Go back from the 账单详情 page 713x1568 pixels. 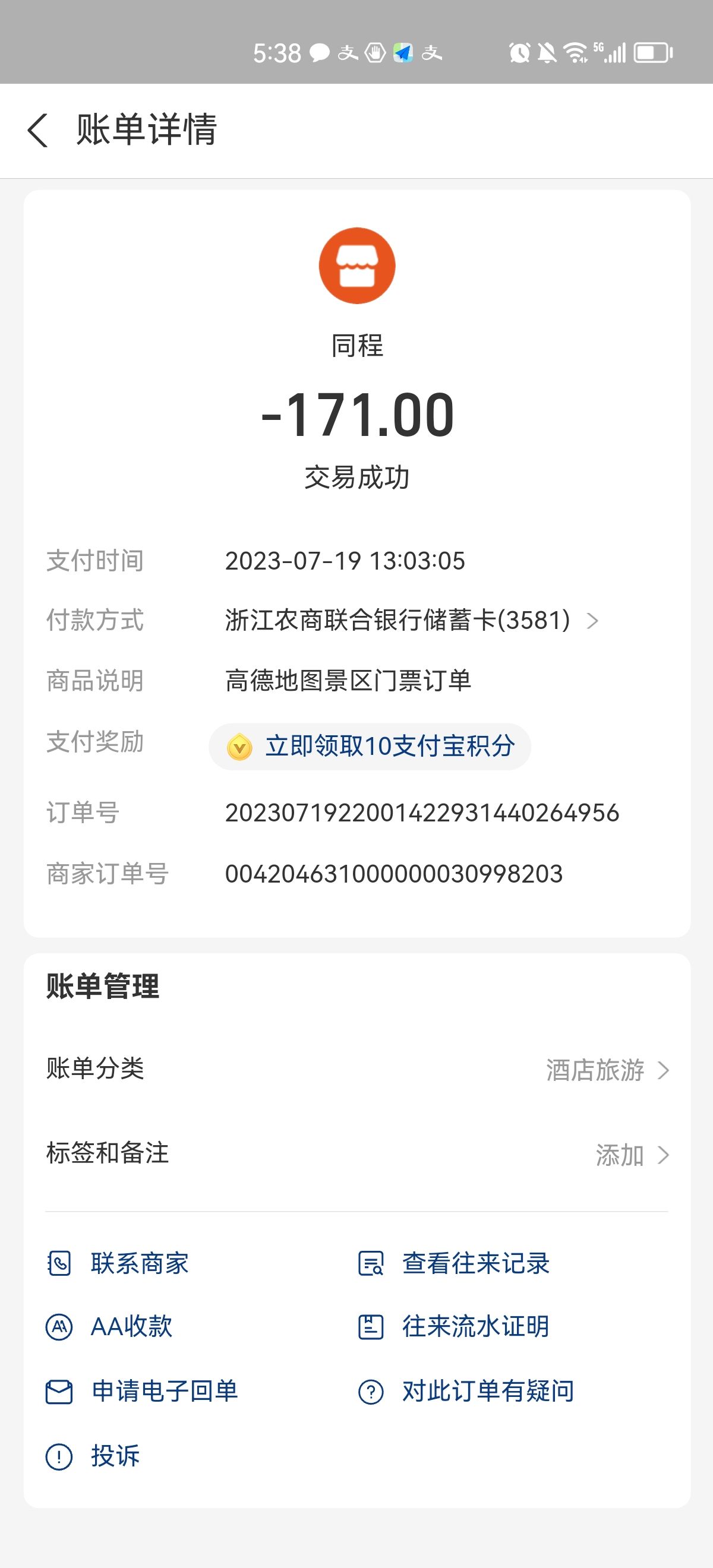click(x=38, y=130)
